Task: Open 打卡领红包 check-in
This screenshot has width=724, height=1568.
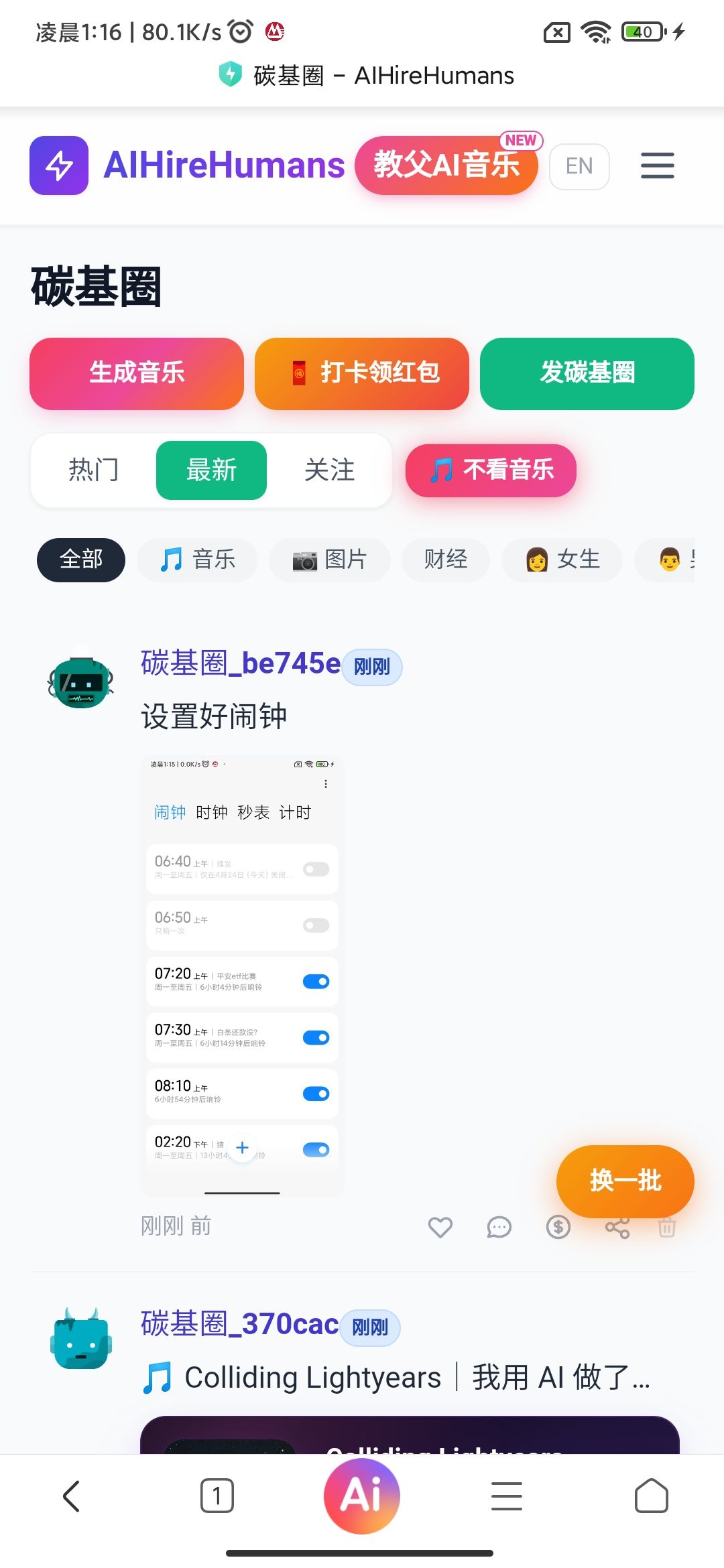Action: coord(362,373)
